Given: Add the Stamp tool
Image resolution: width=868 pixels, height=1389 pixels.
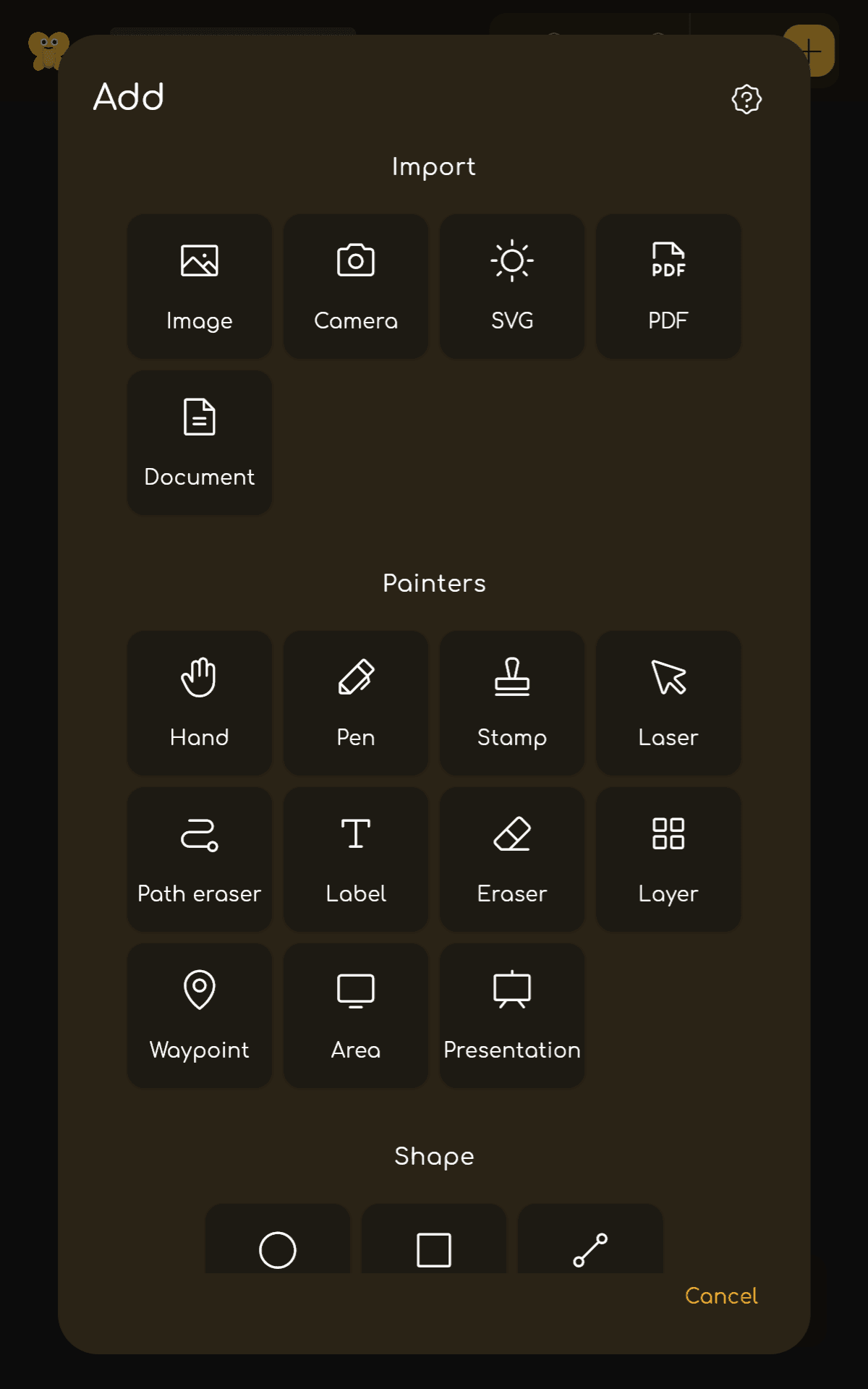Looking at the screenshot, I should (x=512, y=702).
